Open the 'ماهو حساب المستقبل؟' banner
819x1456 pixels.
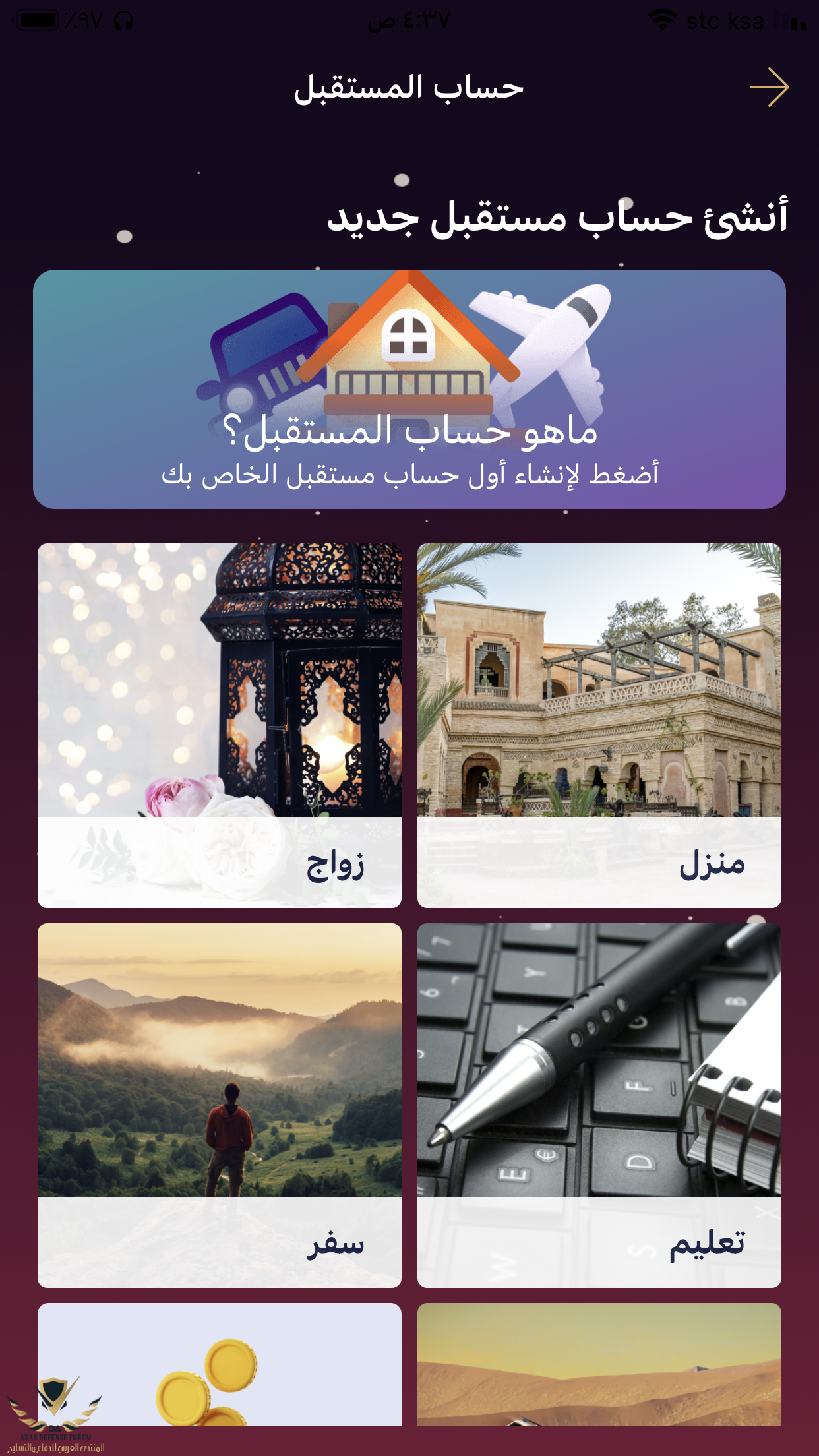coord(409,389)
